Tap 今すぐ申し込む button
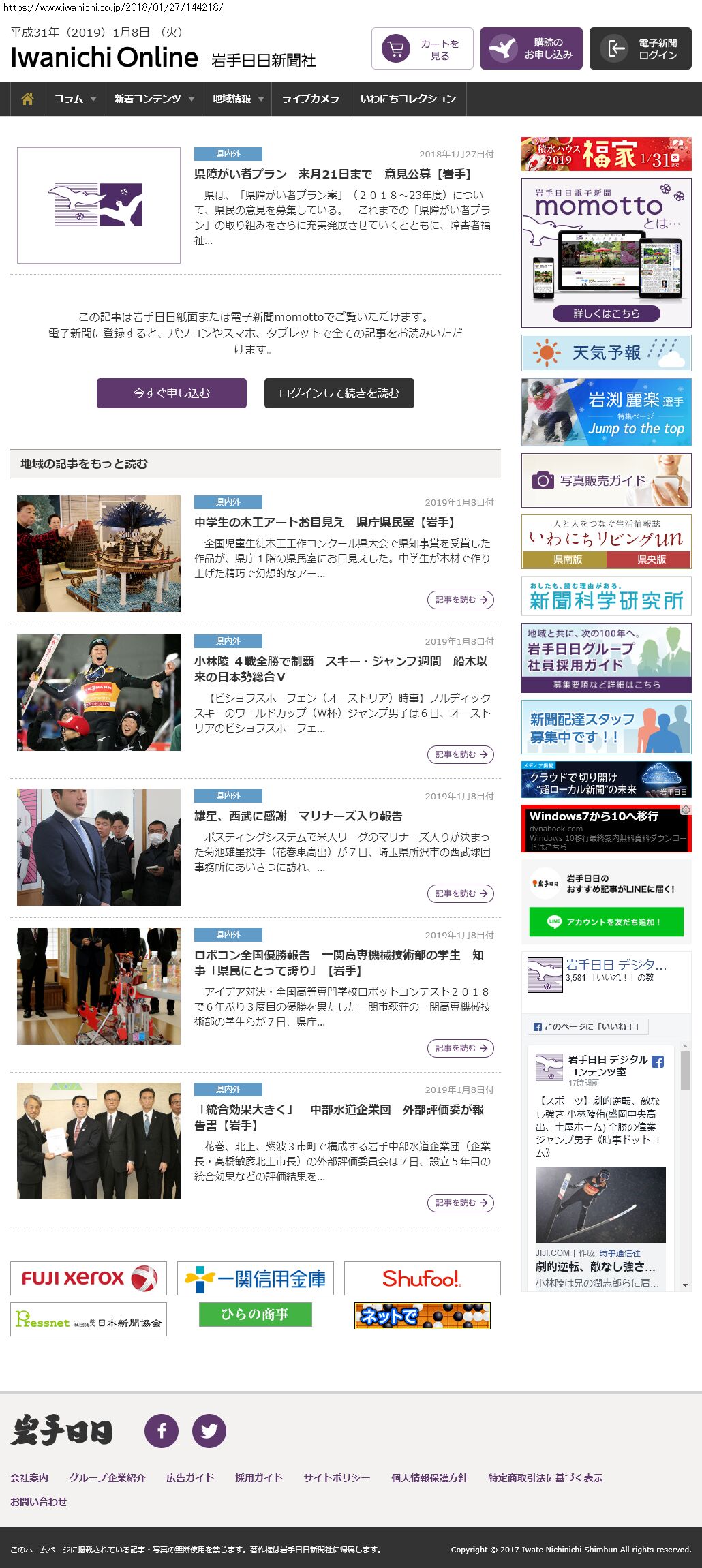Screen dimensions: 702x1568 coord(172,393)
